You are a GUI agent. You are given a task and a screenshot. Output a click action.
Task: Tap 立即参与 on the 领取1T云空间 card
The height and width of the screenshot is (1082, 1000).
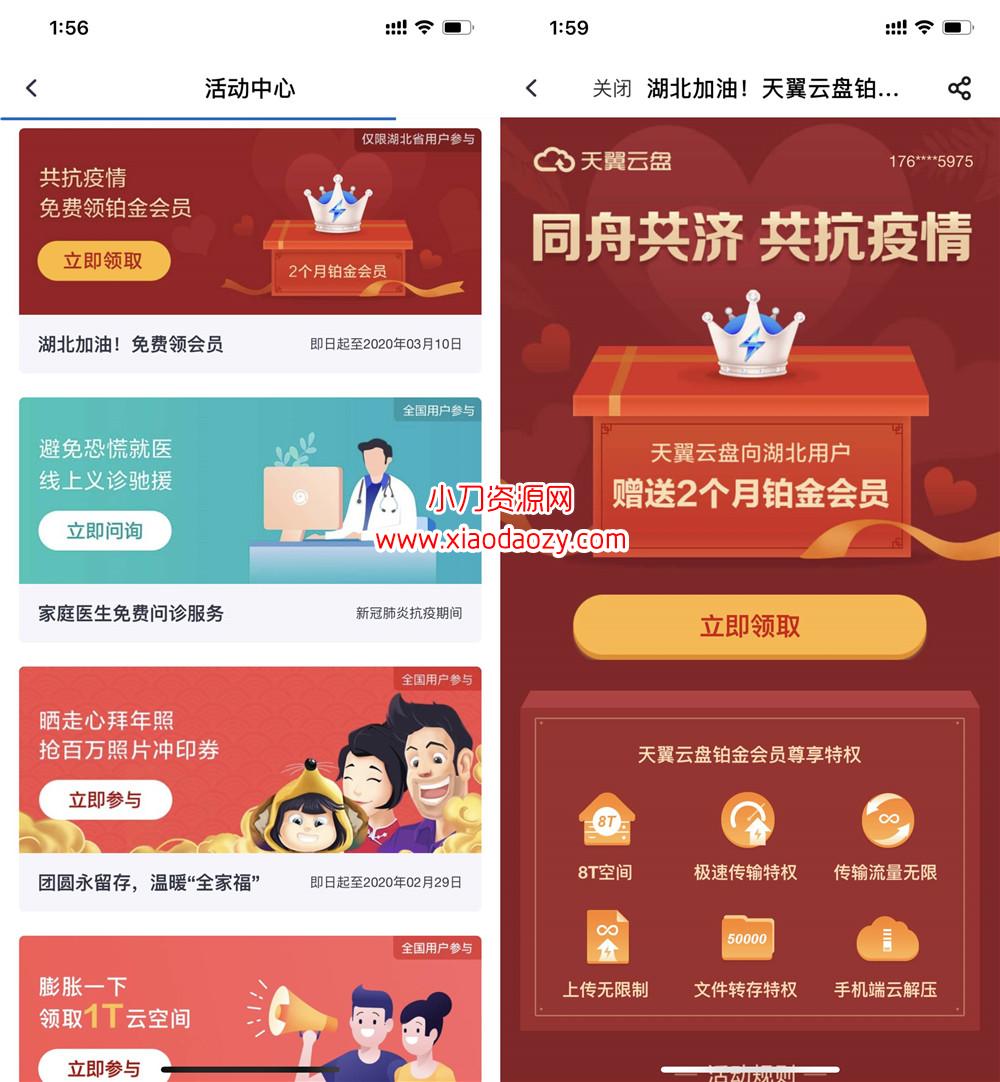point(104,1066)
